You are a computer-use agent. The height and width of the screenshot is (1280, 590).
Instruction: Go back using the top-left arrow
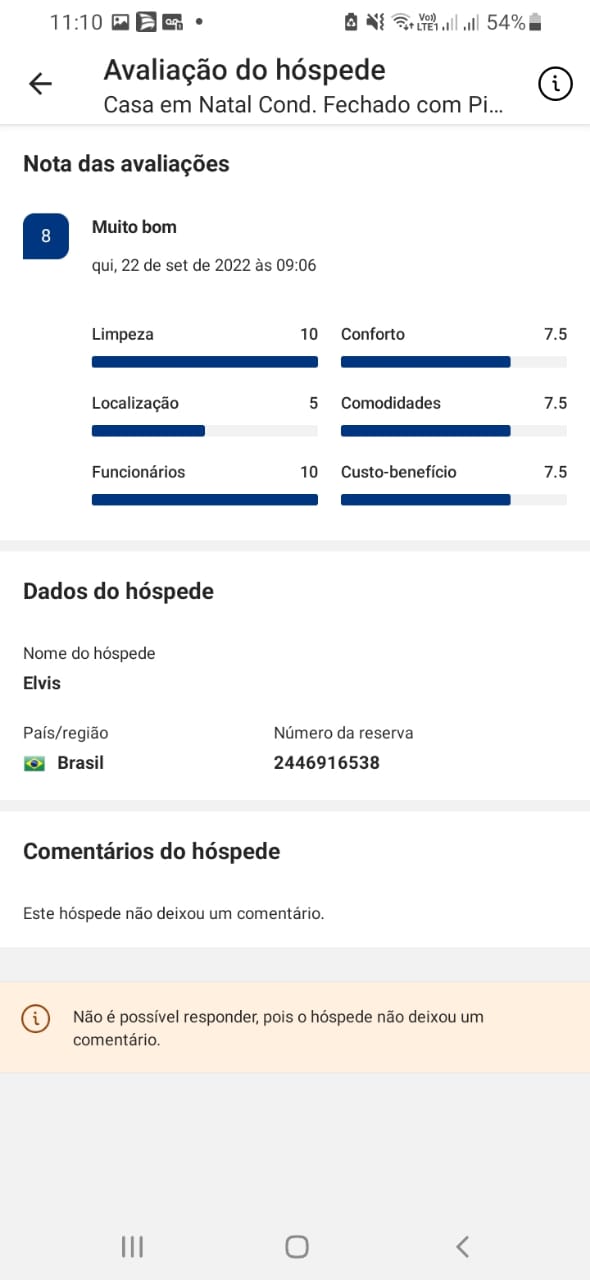pyautogui.click(x=40, y=84)
